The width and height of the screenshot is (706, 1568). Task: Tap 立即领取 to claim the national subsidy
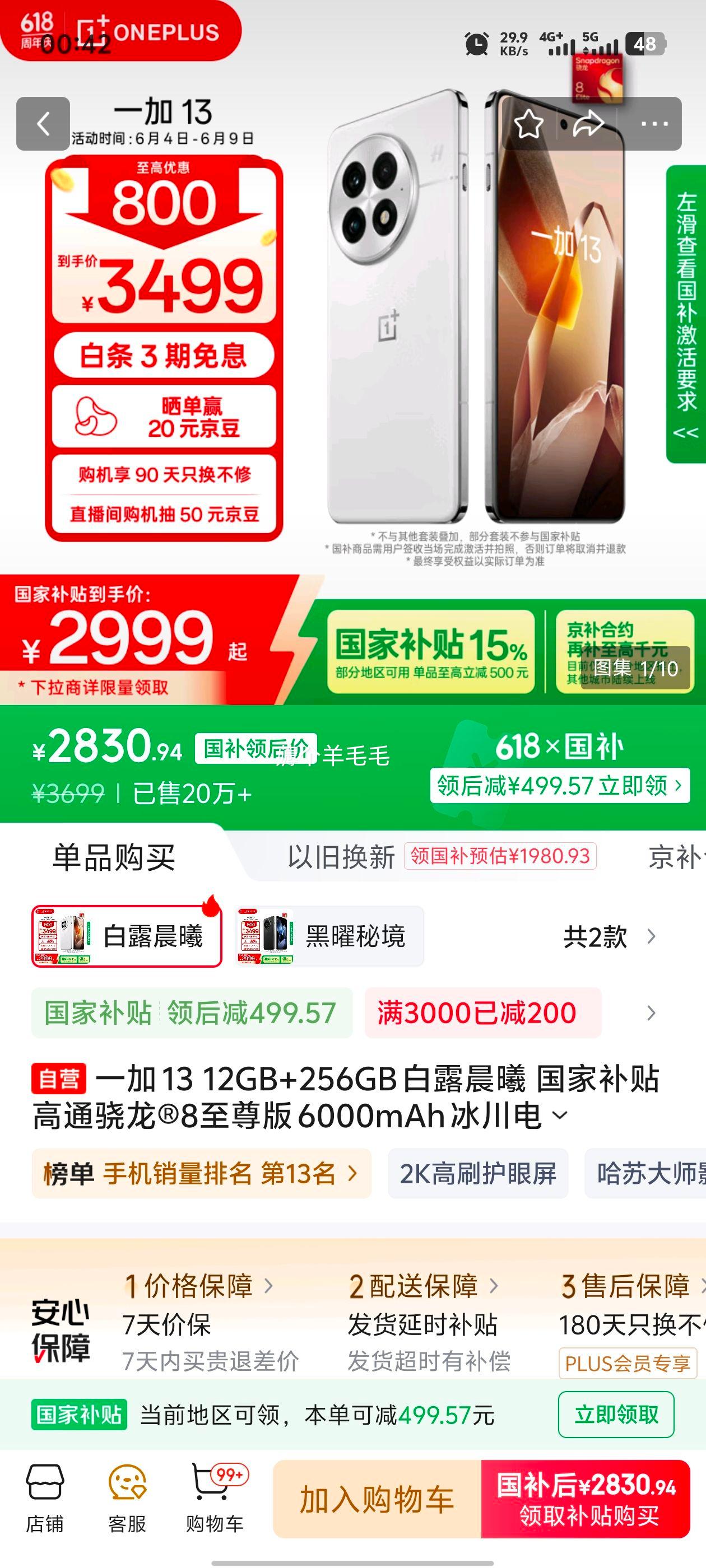coord(616,1415)
